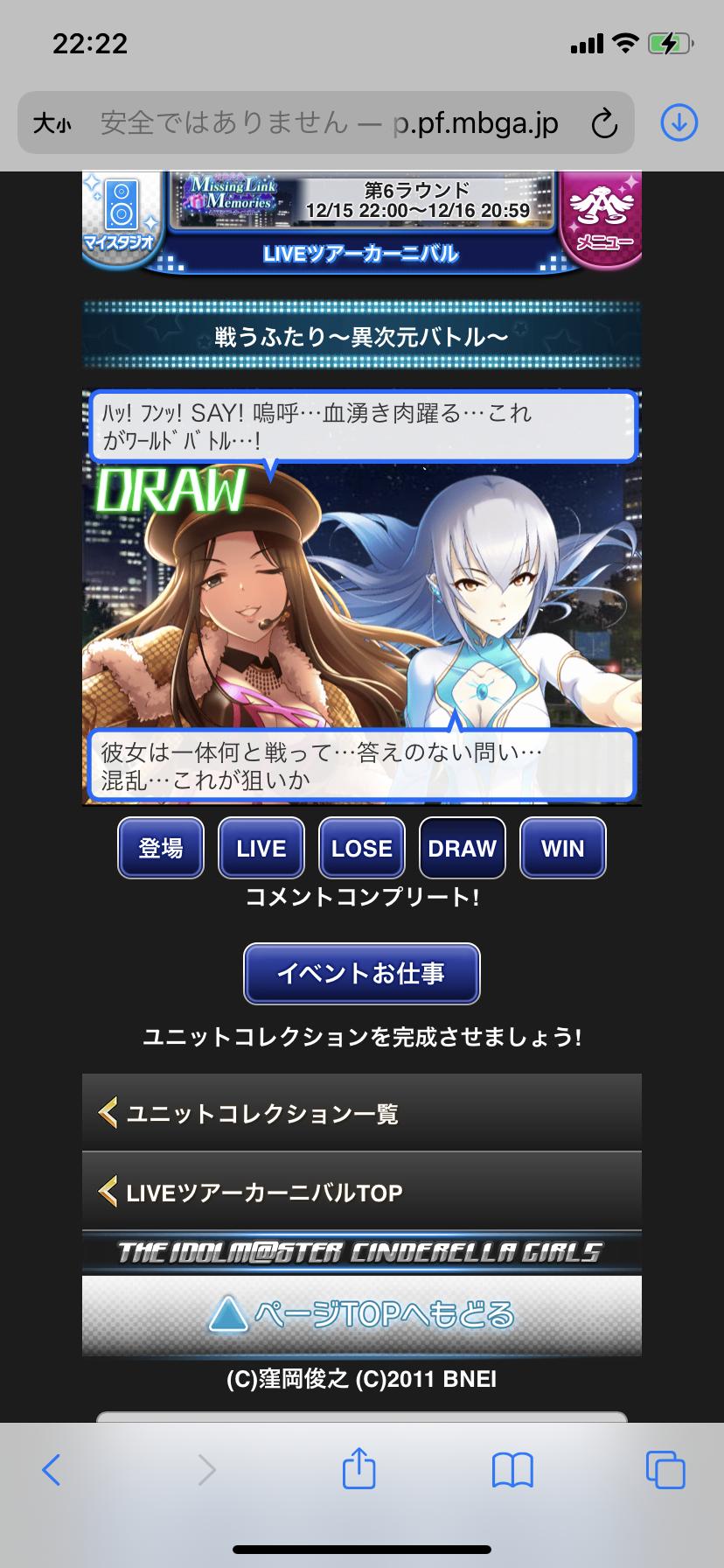Open ユニットコレクション一覧

click(362, 1113)
